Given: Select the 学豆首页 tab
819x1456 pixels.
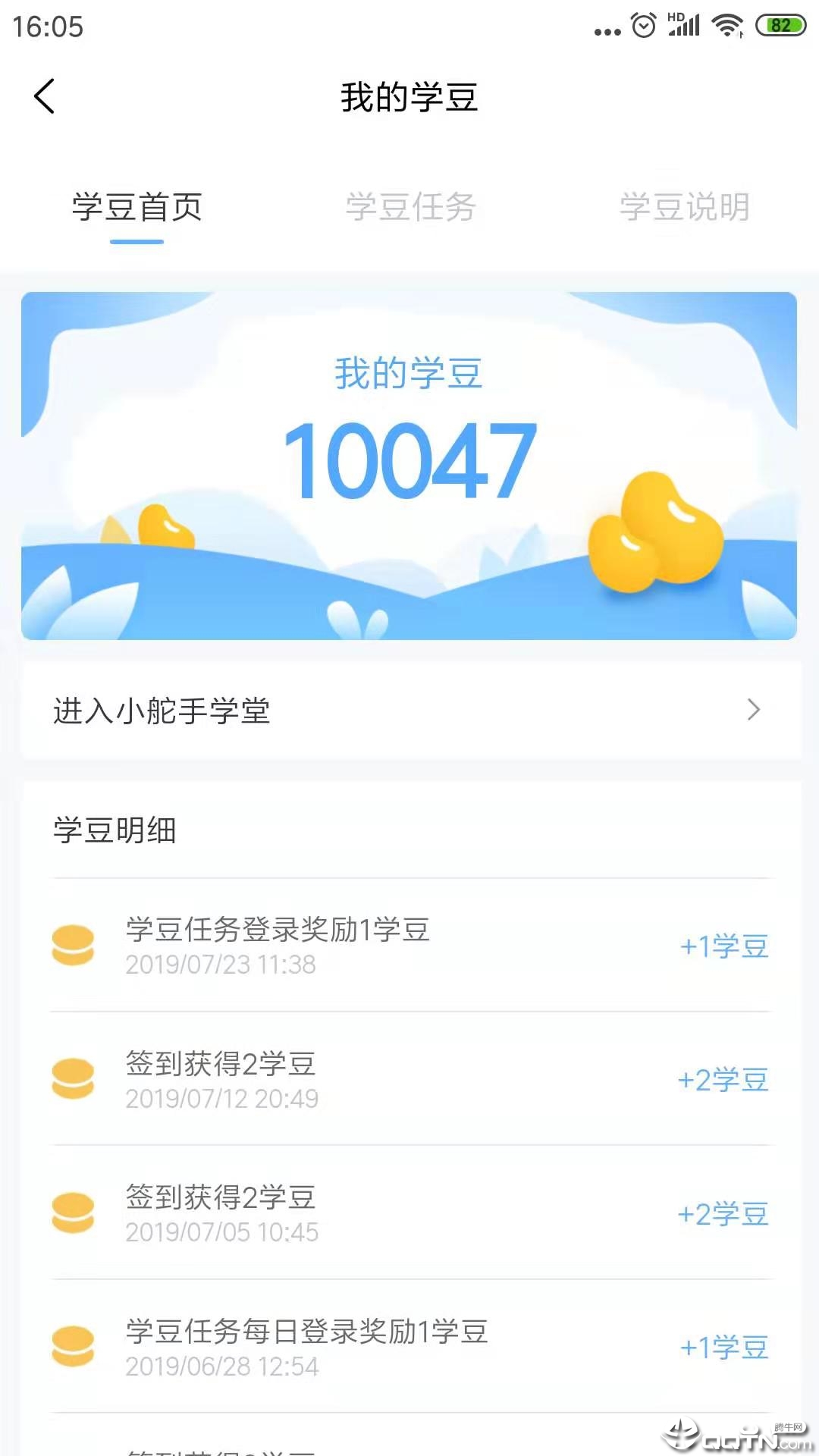Looking at the screenshot, I should [x=135, y=209].
